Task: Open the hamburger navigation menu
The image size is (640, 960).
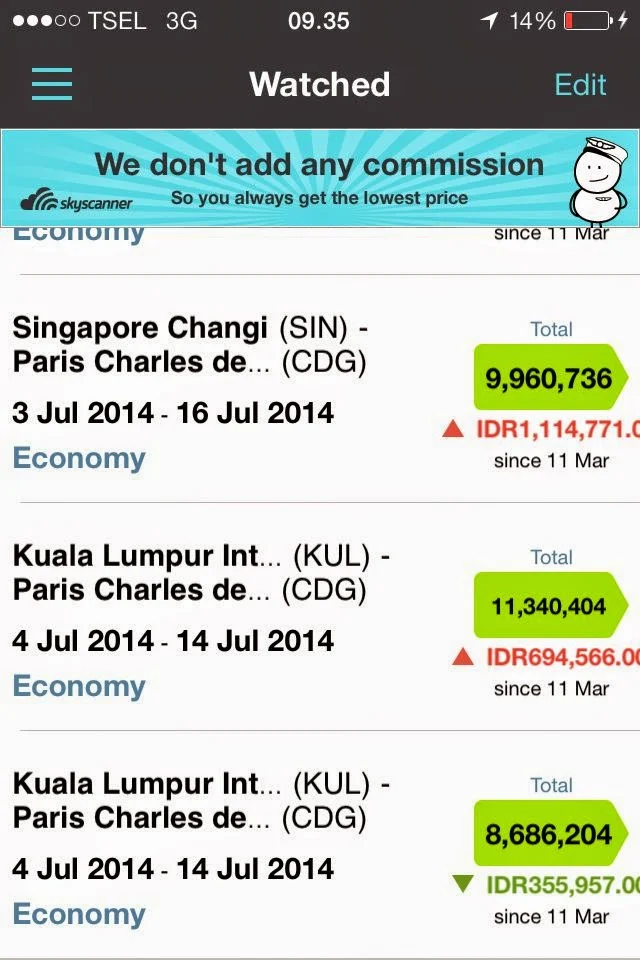Action: click(52, 84)
